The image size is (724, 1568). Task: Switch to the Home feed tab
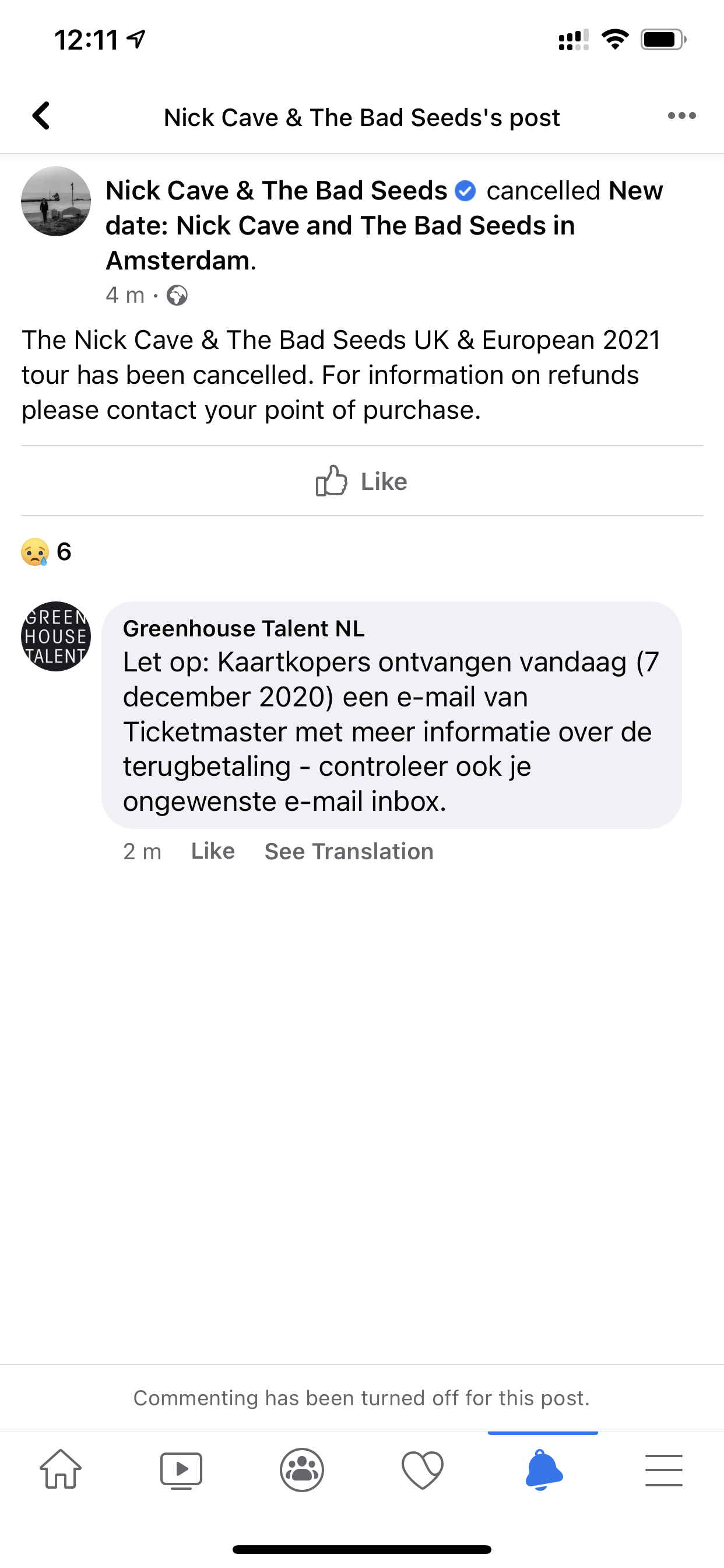pyautogui.click(x=61, y=1469)
